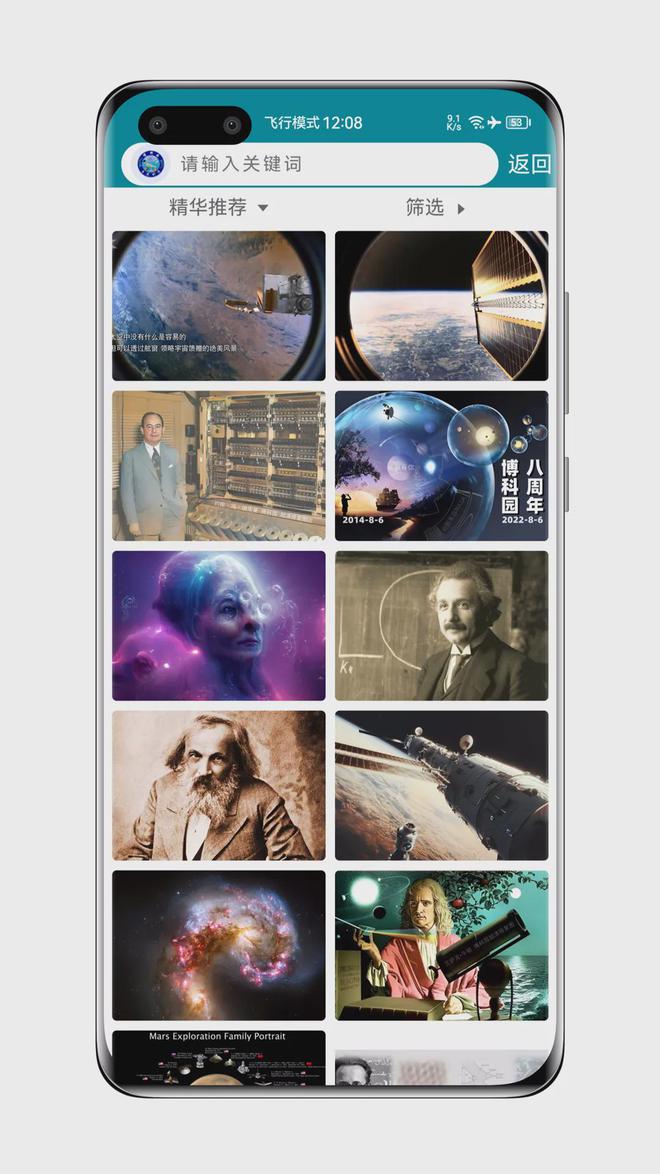
Task: Open the purple cosmic woman artwork
Action: (219, 626)
